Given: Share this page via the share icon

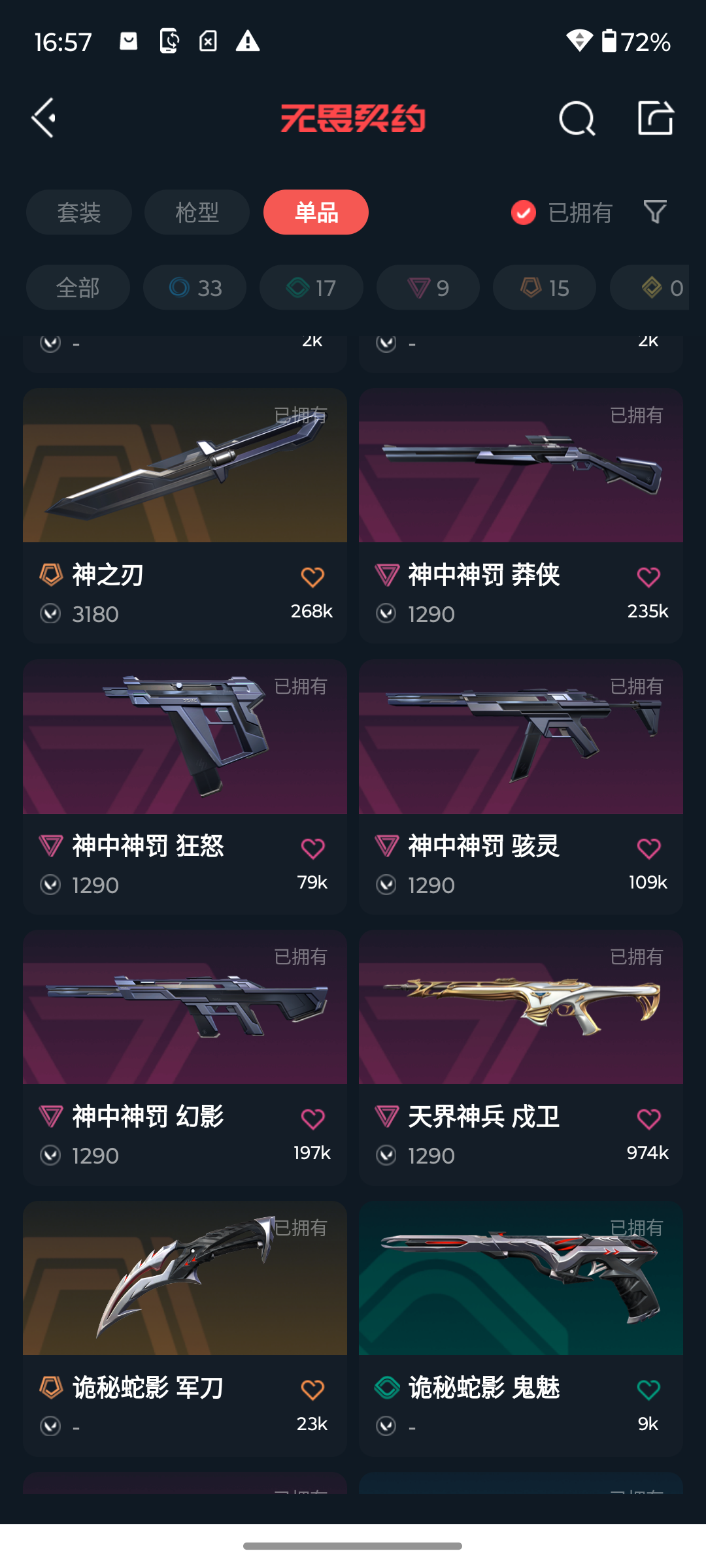Looking at the screenshot, I should tap(655, 118).
